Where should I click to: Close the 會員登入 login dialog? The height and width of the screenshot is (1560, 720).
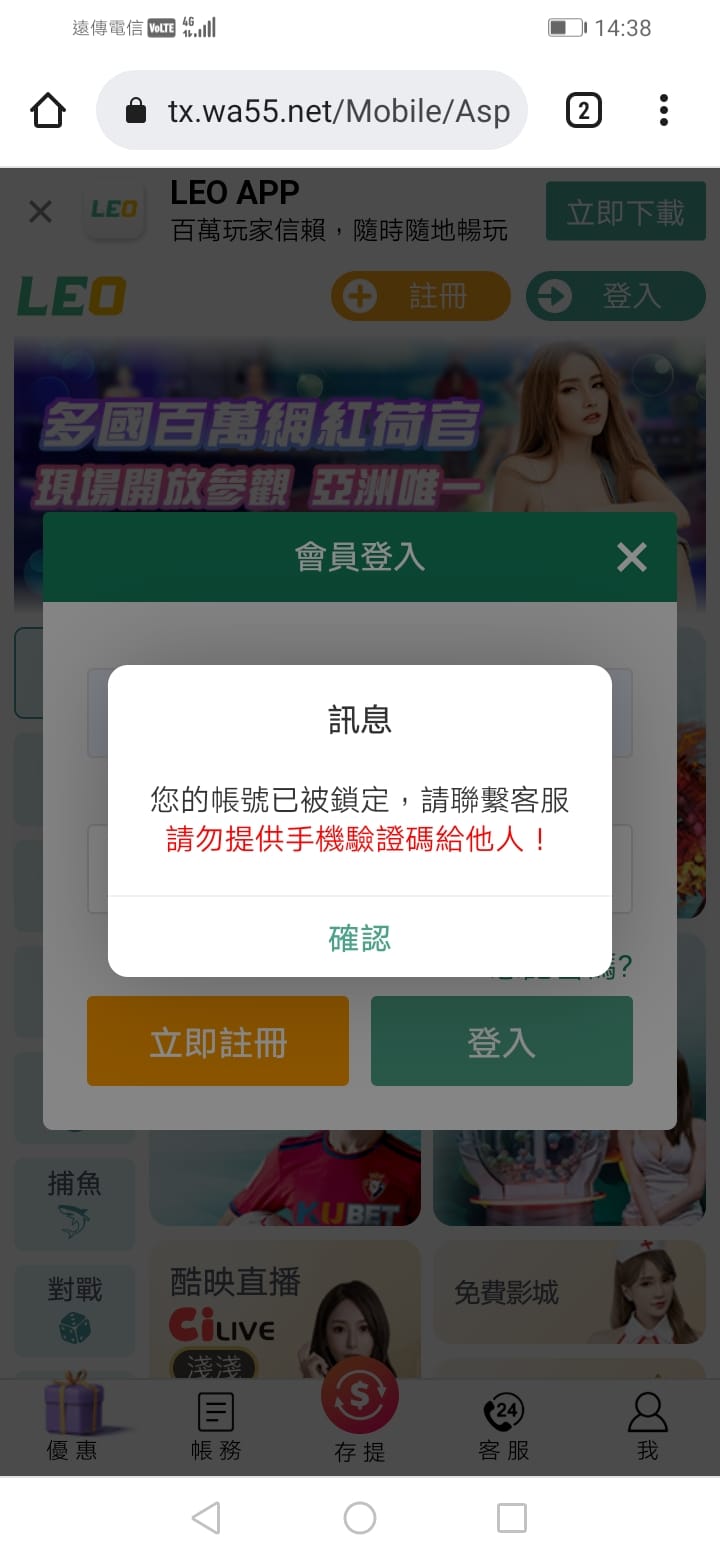[x=631, y=557]
